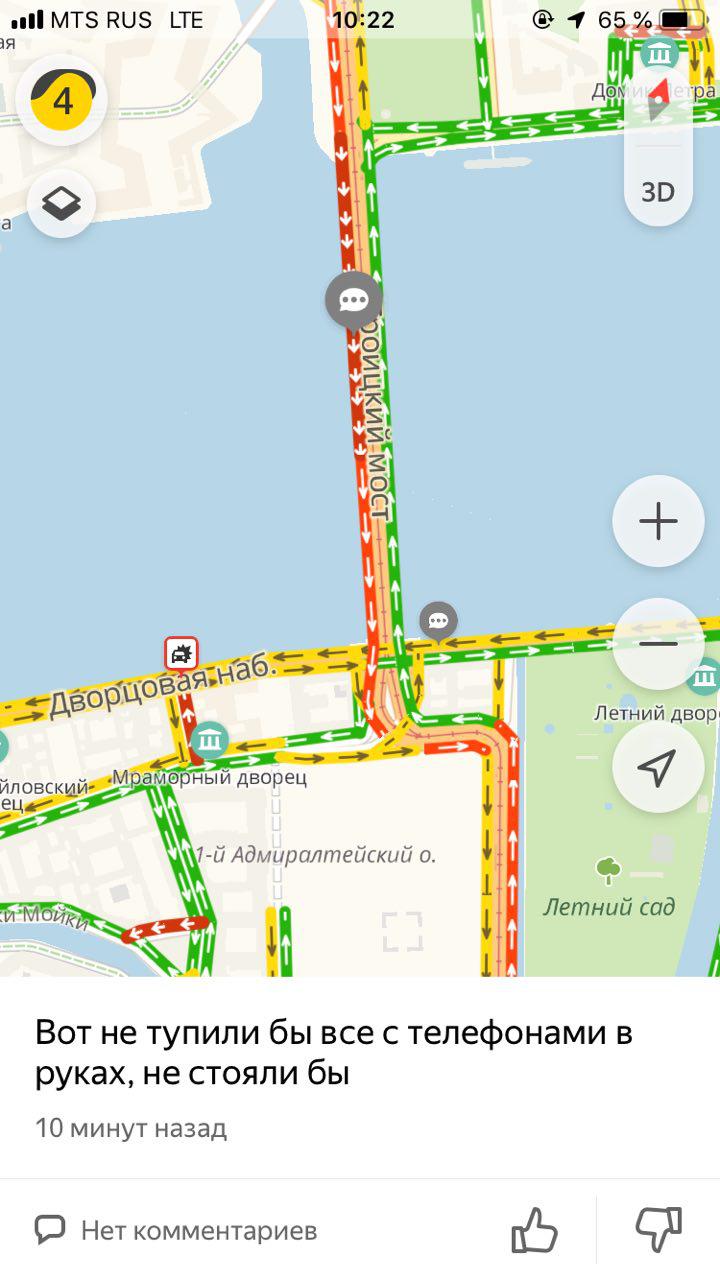The height and width of the screenshot is (1280, 720).
Task: Zoom in with the plus button
Action: click(658, 521)
